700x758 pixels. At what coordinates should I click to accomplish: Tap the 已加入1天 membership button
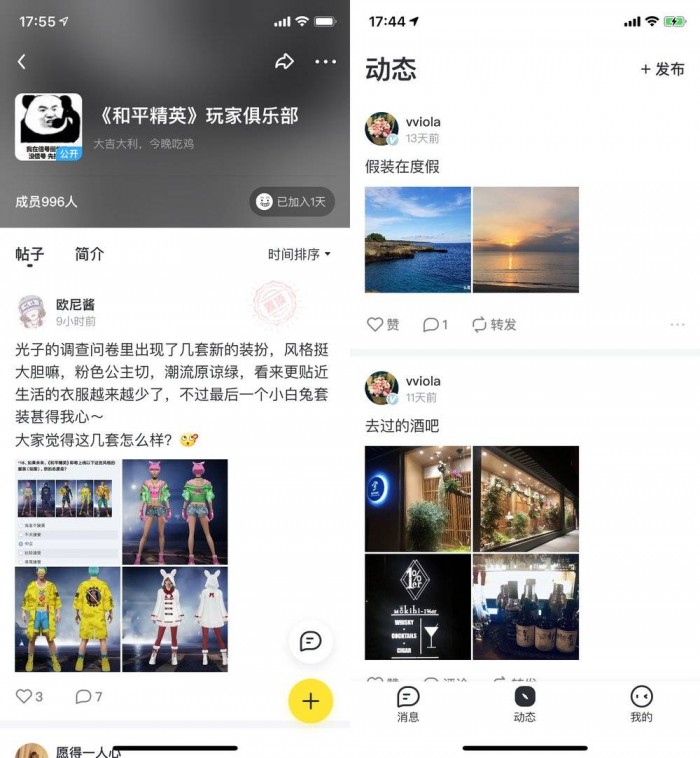coord(292,201)
